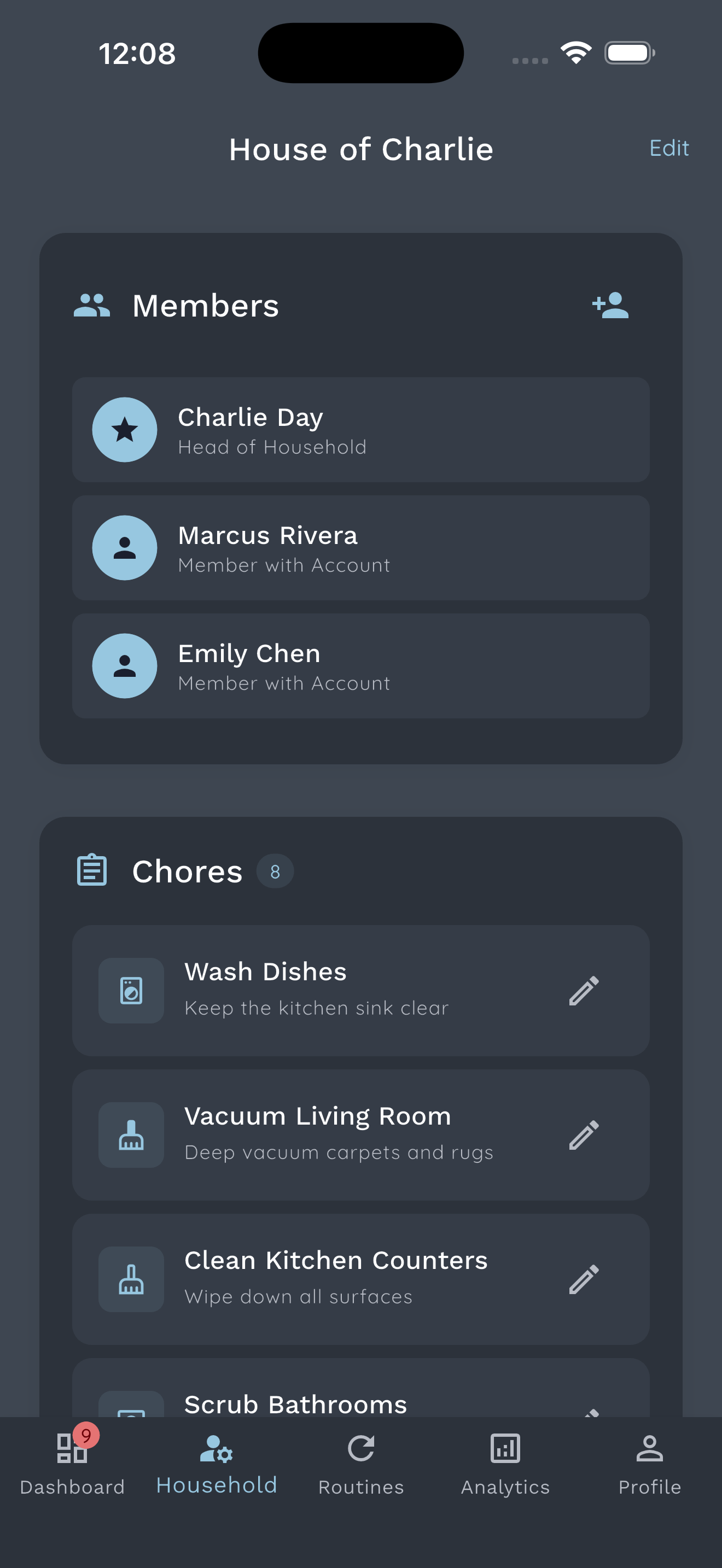Open the add member icon
Image resolution: width=722 pixels, height=1568 pixels.
tap(610, 306)
